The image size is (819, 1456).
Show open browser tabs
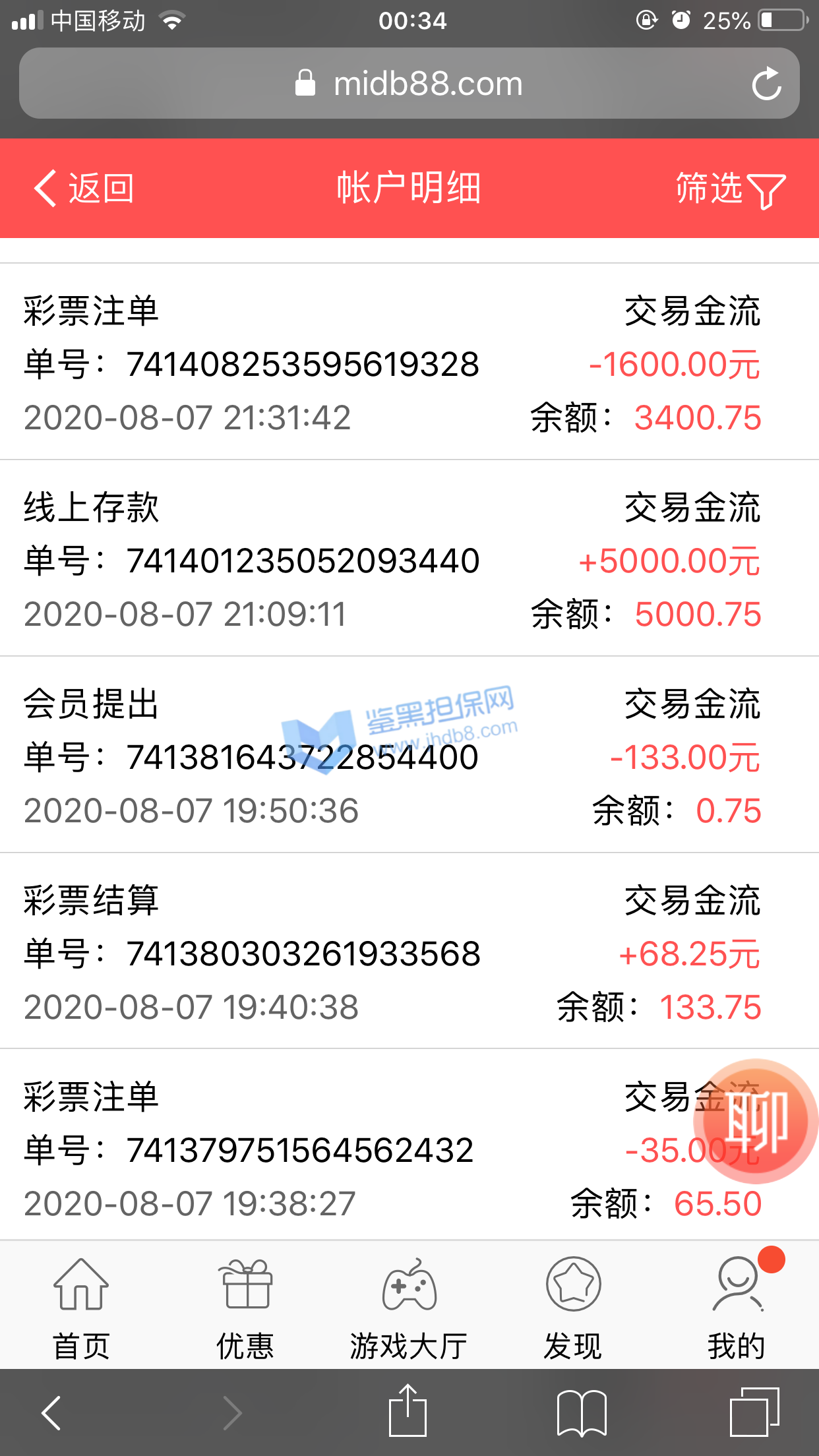pyautogui.click(x=754, y=1412)
